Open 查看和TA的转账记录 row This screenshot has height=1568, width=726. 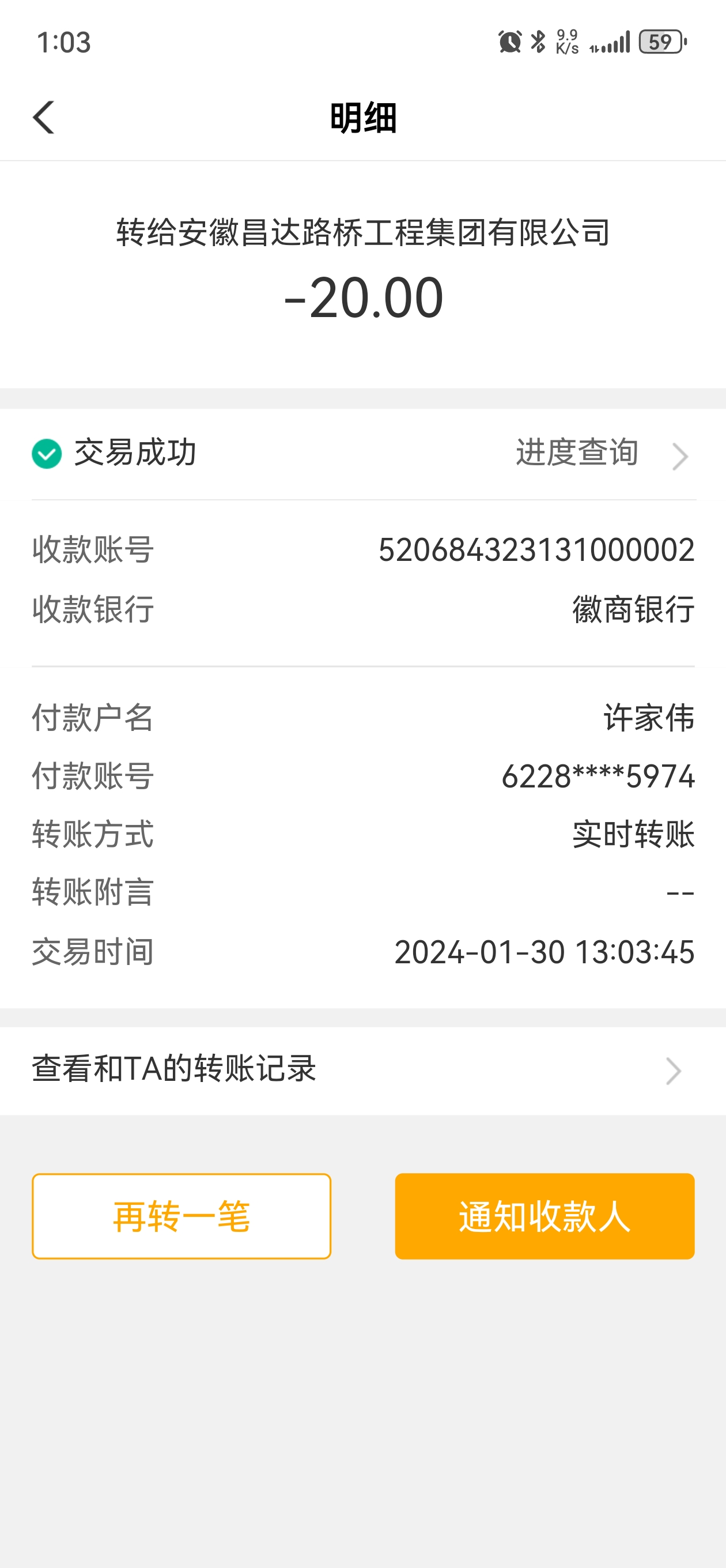362,1070
